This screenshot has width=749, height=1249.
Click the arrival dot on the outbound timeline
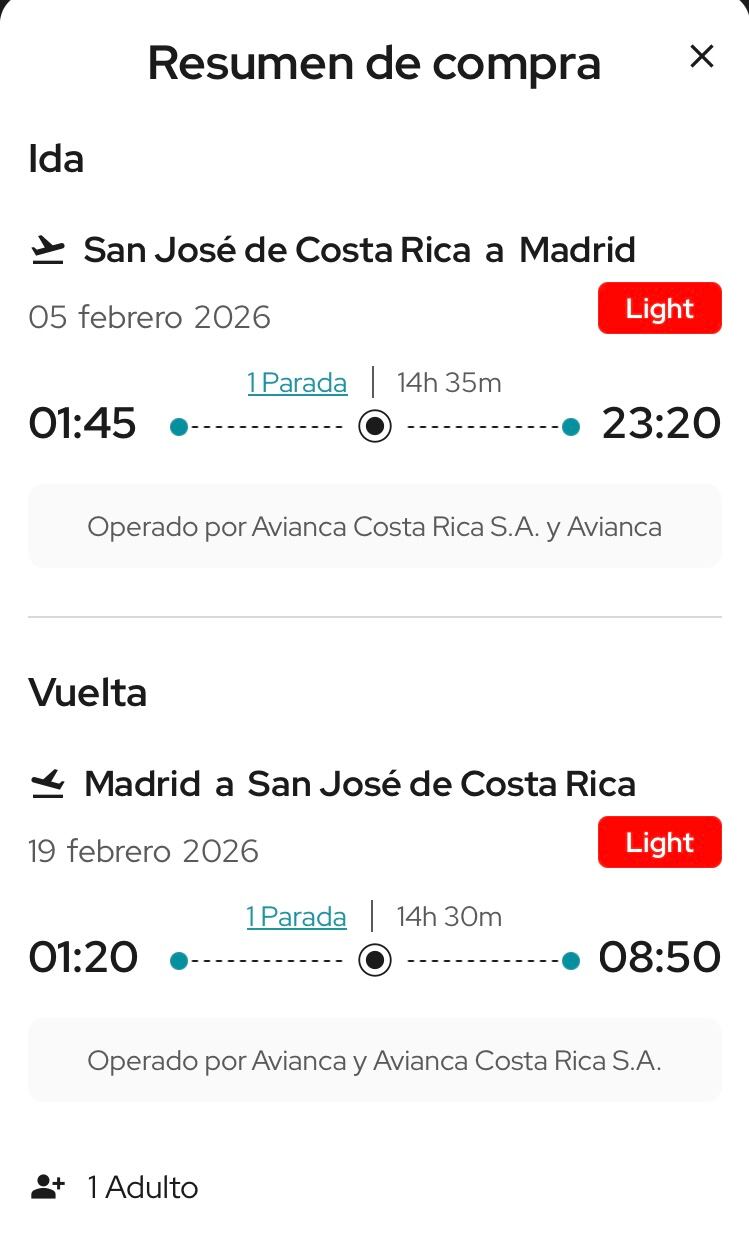pos(570,426)
